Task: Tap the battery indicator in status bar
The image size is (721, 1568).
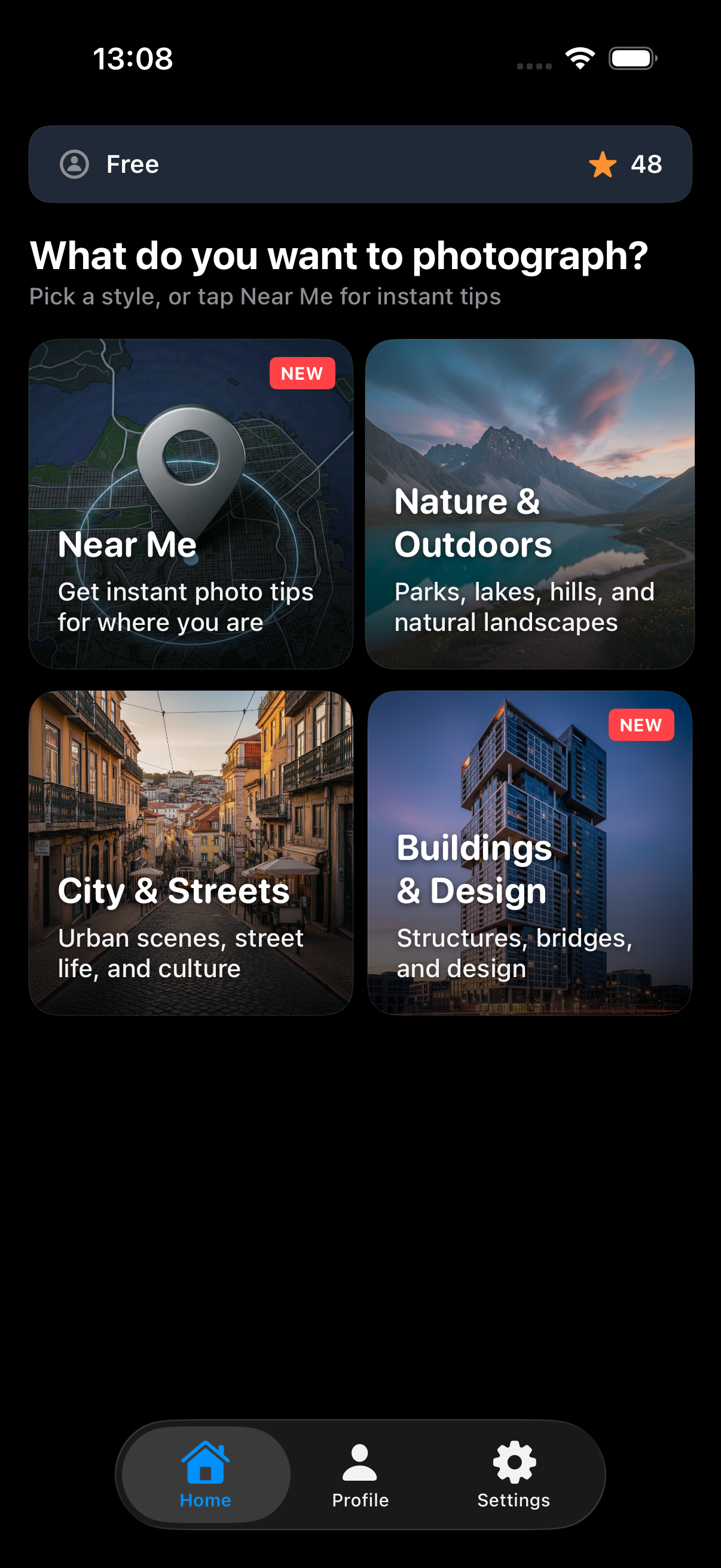Action: (633, 57)
